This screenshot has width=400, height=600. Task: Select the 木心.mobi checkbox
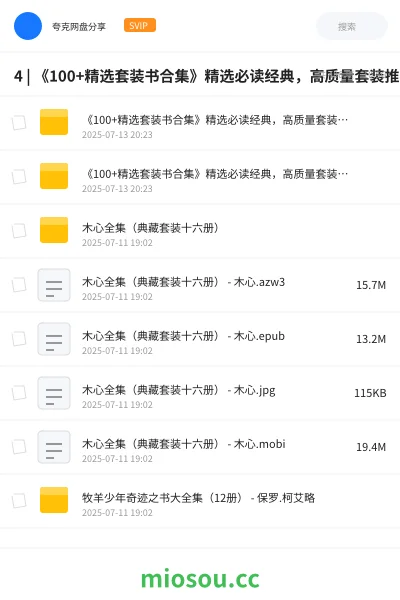(x=19, y=447)
